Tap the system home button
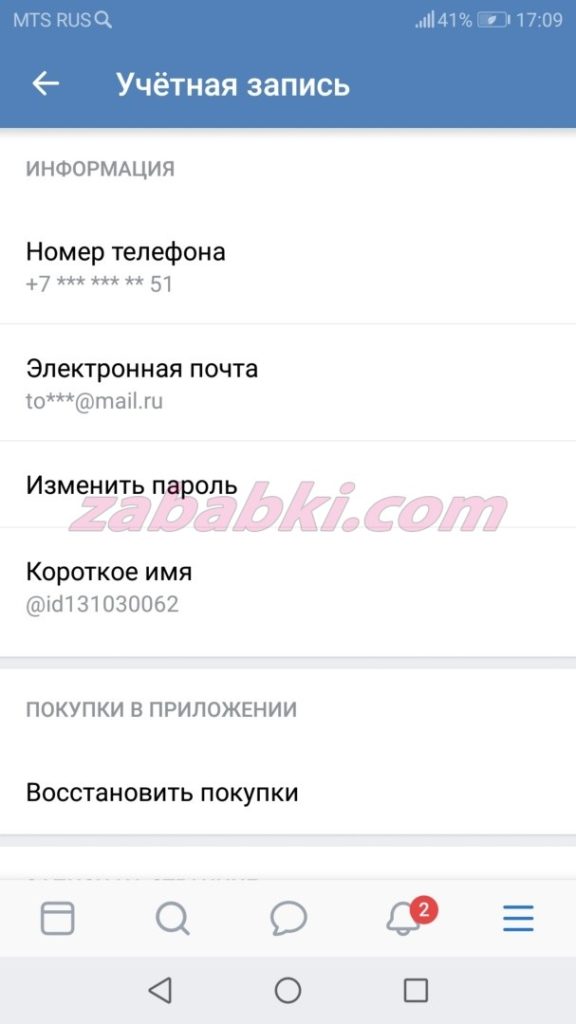Image resolution: width=576 pixels, height=1024 pixels. click(x=288, y=990)
